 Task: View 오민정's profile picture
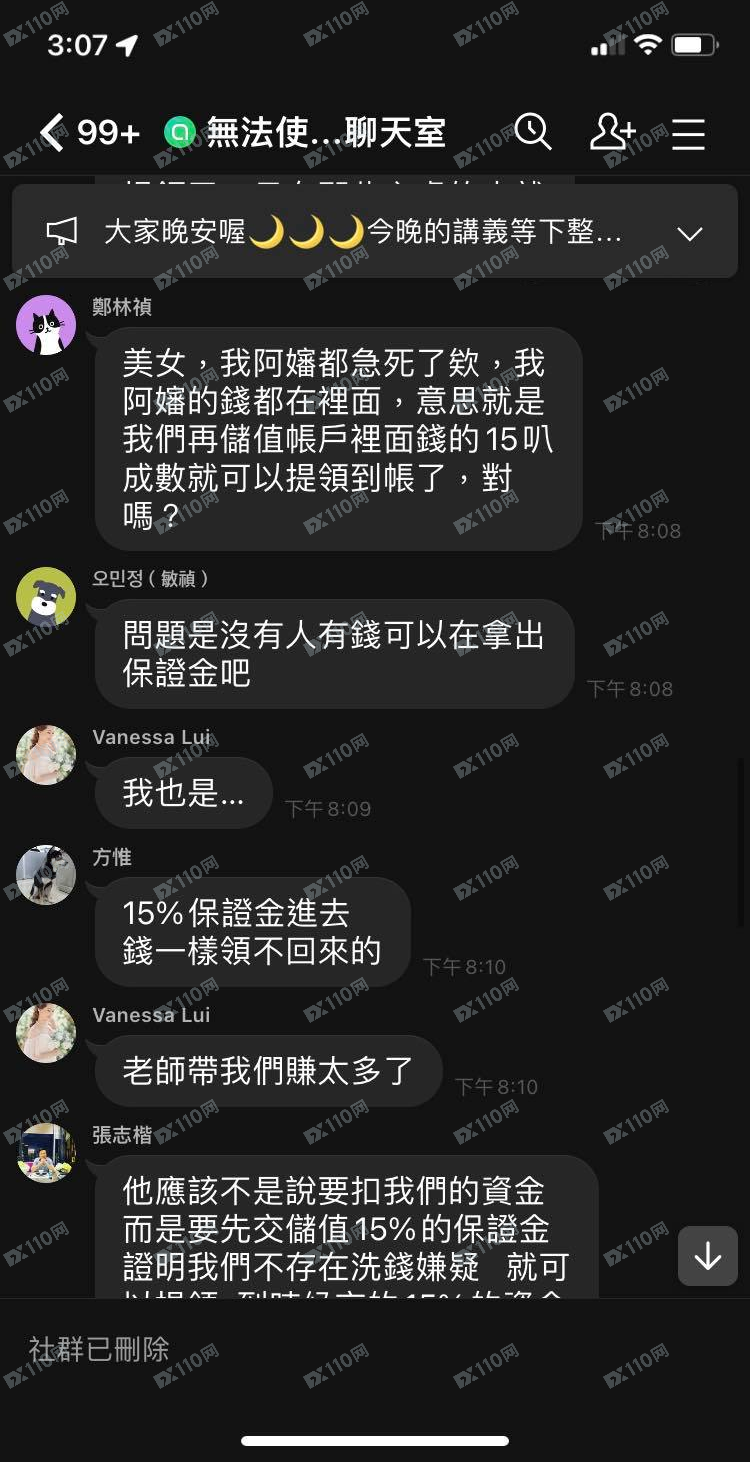click(46, 597)
